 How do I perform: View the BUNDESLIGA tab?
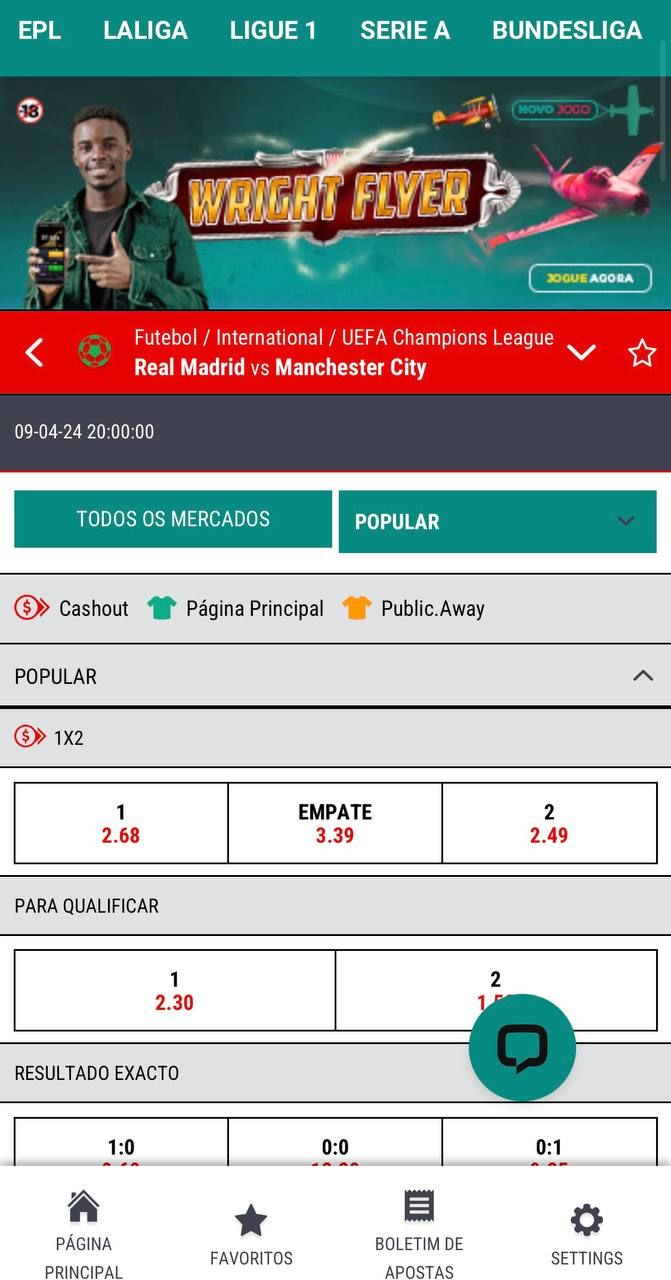(567, 31)
